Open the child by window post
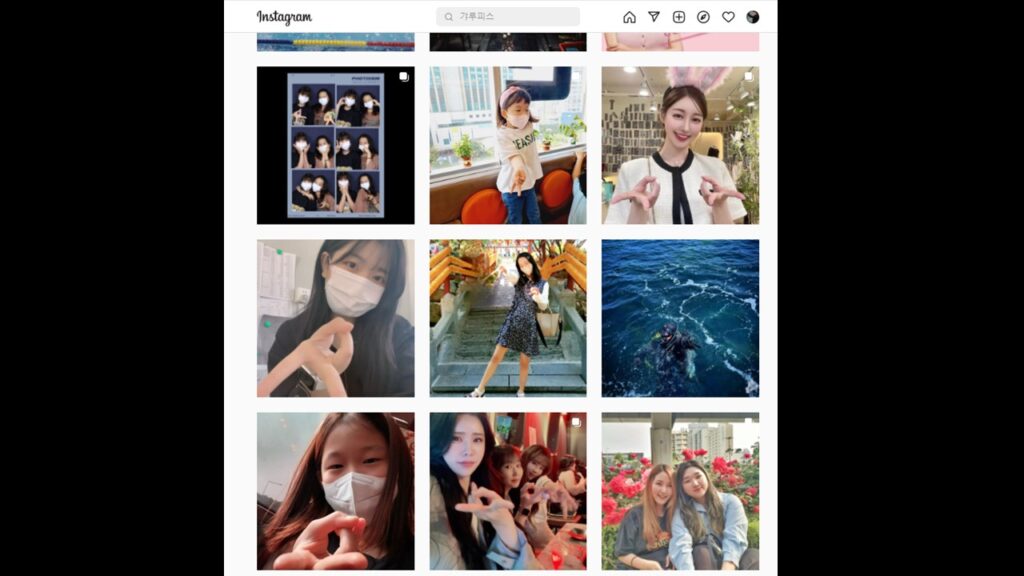 pos(508,145)
